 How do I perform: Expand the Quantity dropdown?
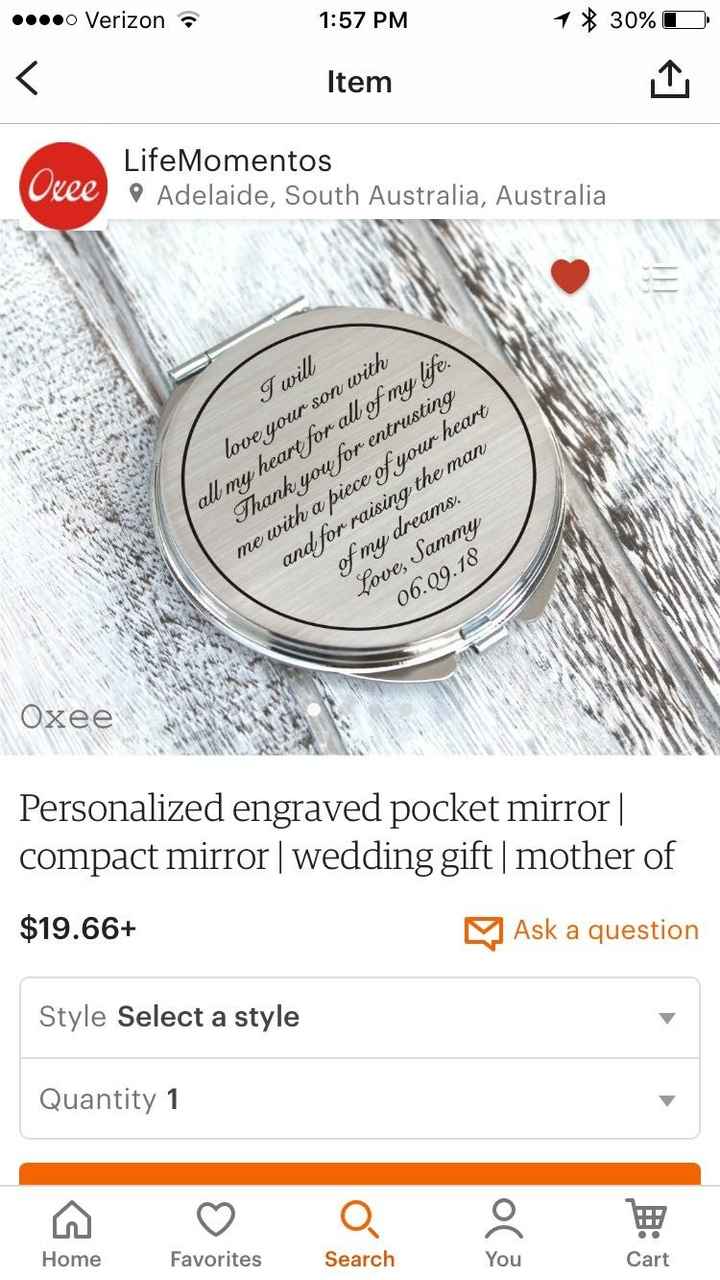click(360, 1098)
